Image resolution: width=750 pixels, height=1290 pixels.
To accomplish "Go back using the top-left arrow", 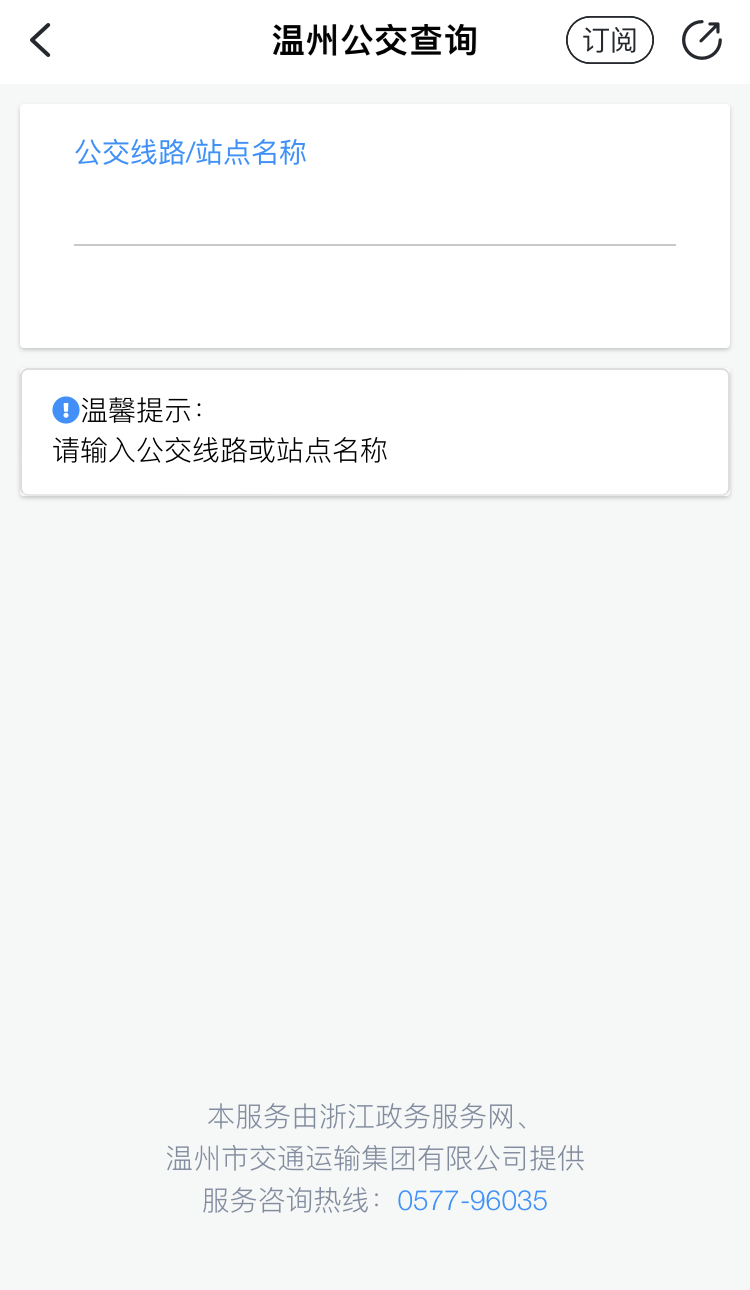I will click(x=40, y=41).
